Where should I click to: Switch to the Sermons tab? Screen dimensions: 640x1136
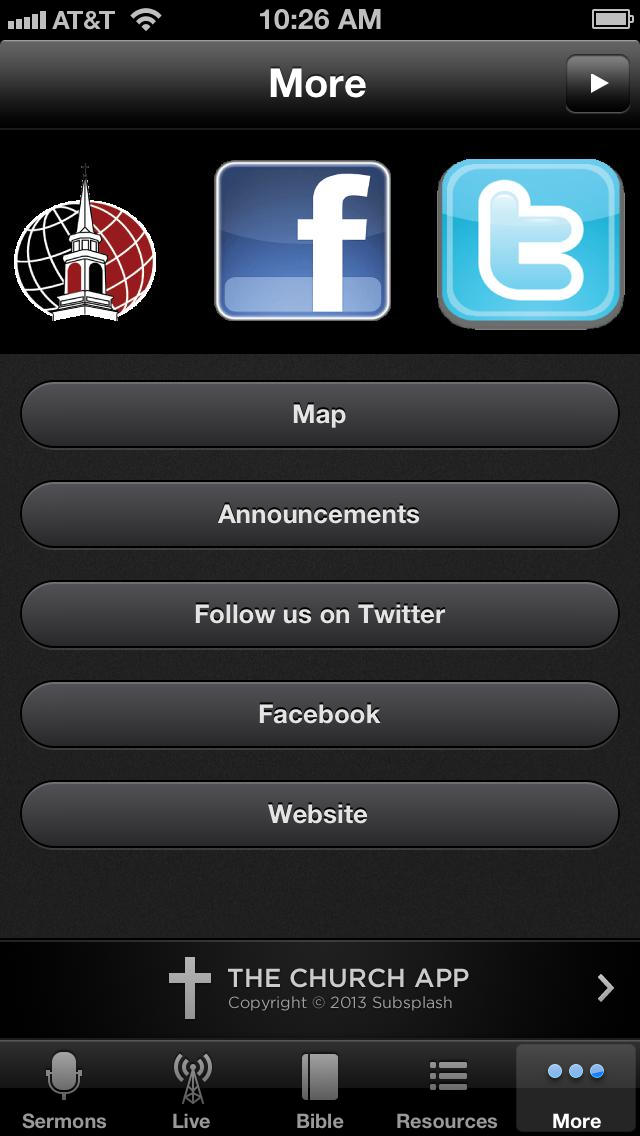tap(64, 1089)
